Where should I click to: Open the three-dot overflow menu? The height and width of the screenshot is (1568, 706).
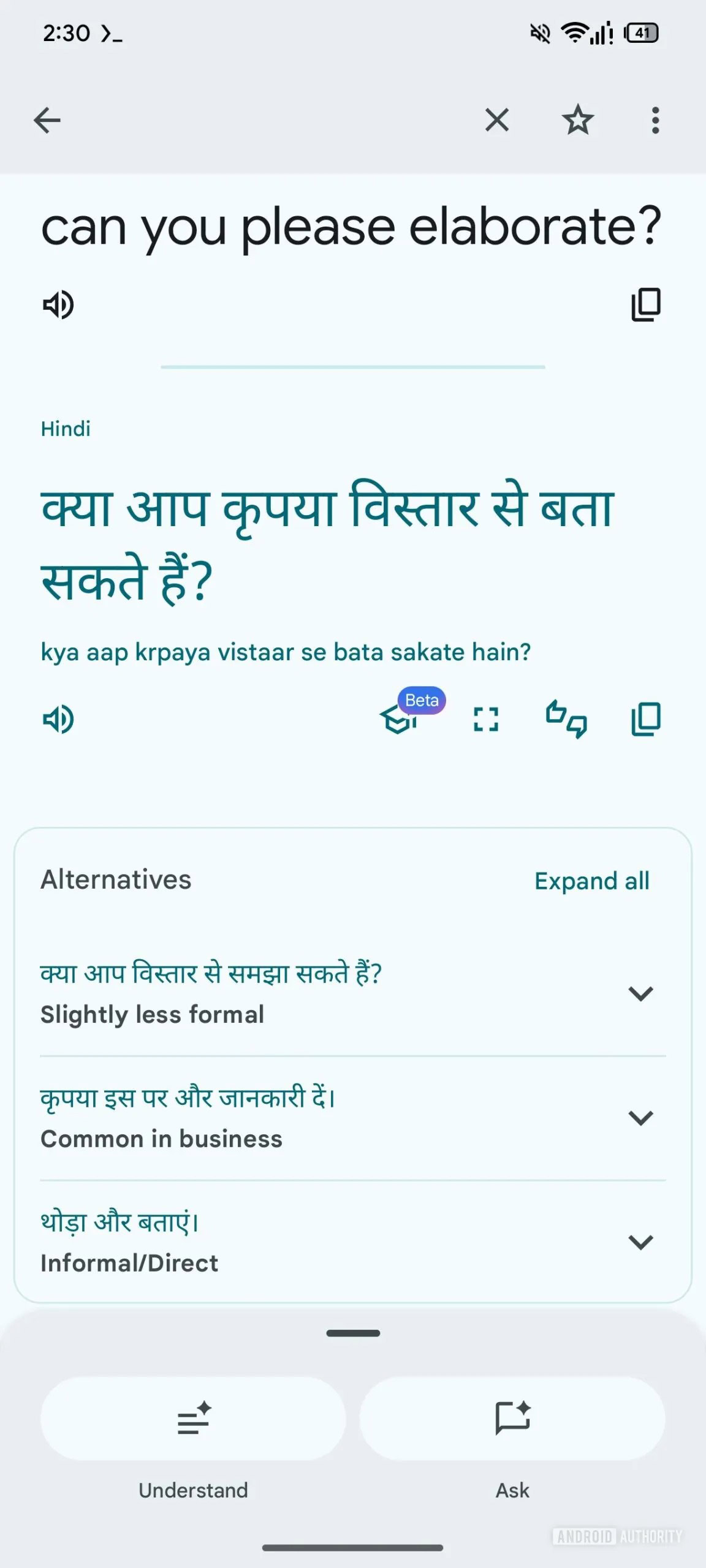pyautogui.click(x=655, y=120)
